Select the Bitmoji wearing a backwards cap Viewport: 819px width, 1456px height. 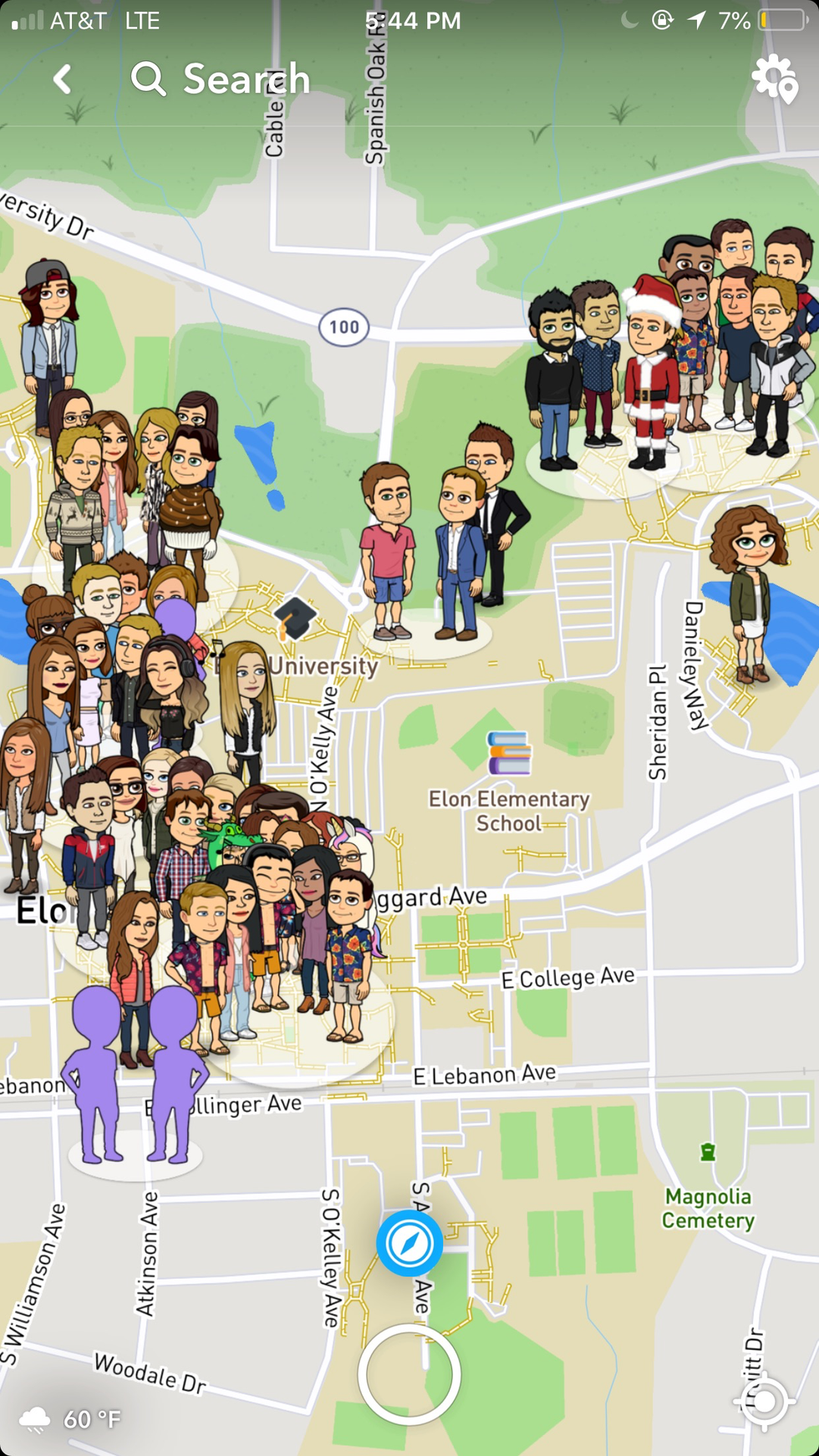50,334
